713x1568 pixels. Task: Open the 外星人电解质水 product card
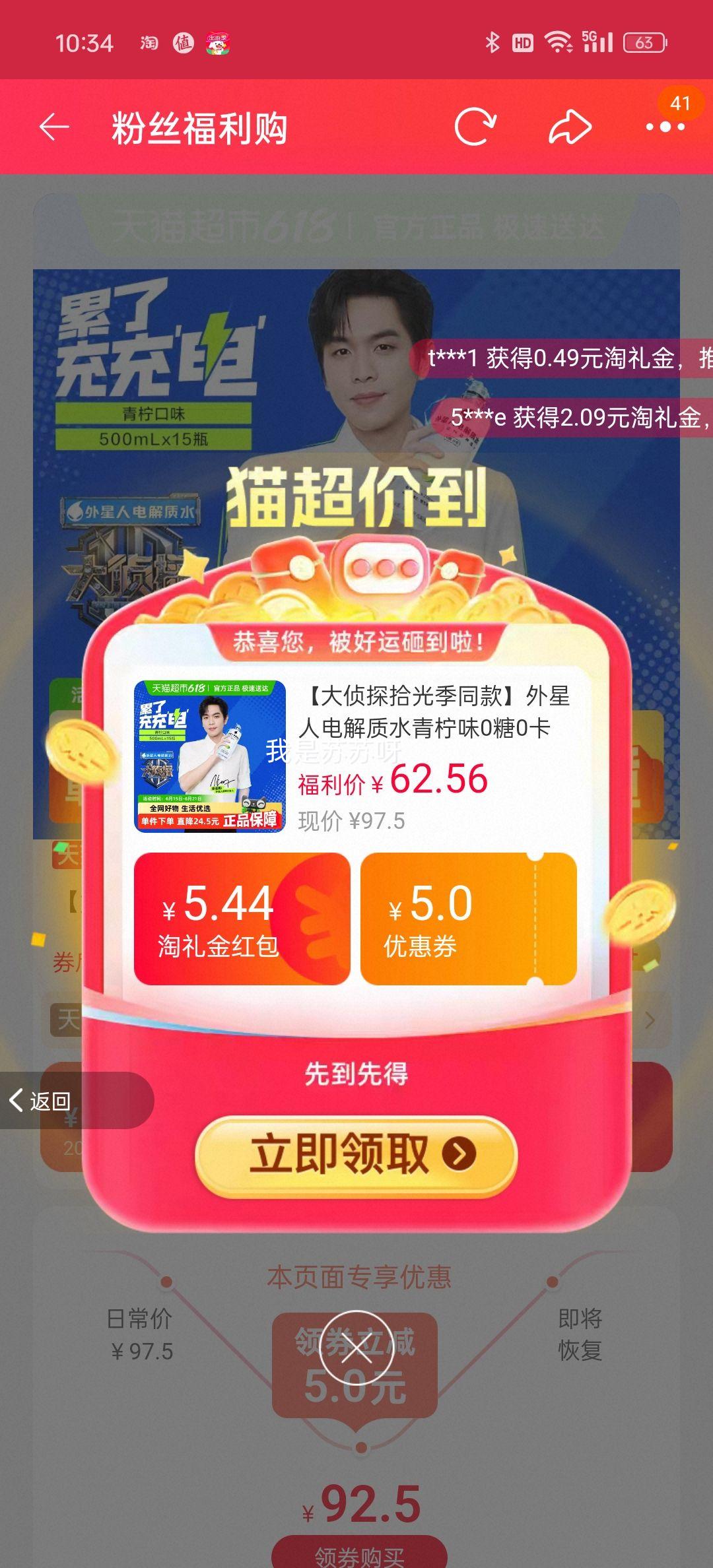(x=356, y=756)
